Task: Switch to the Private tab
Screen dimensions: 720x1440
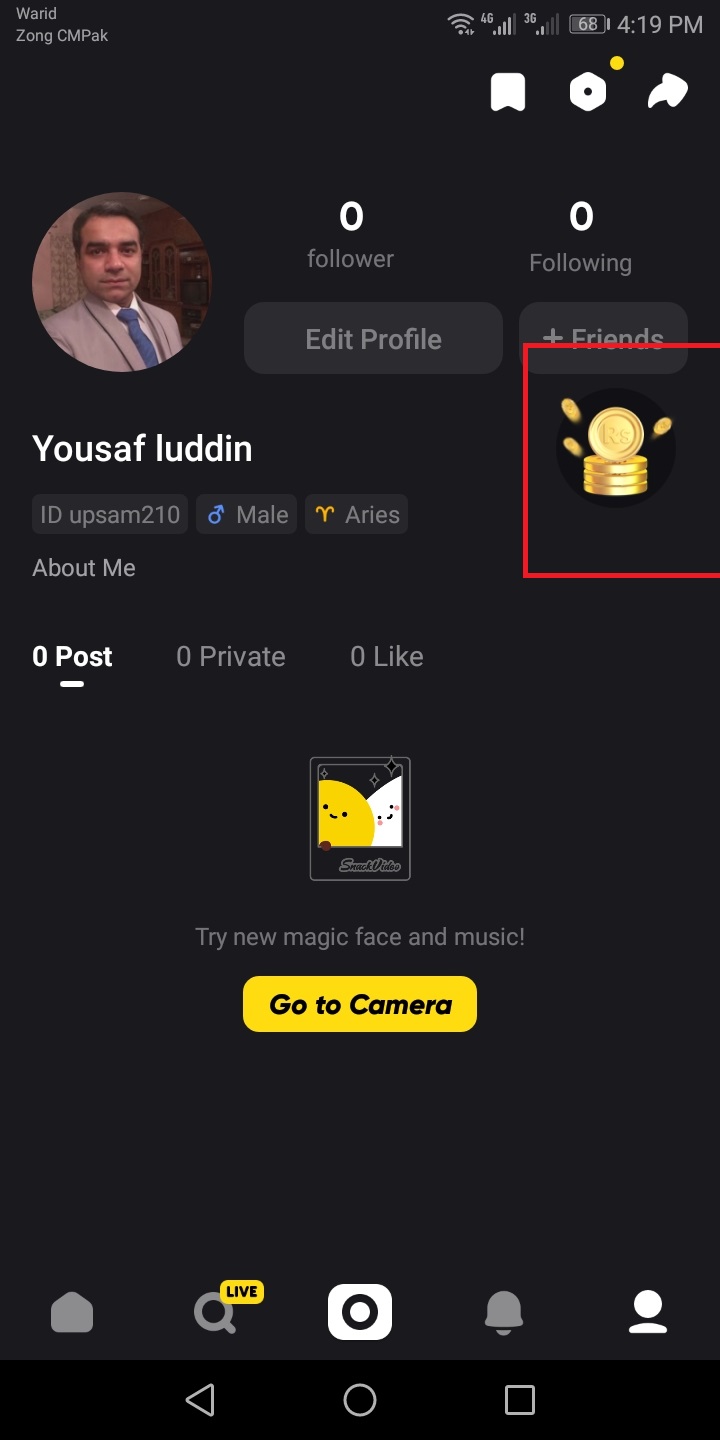Action: pos(231,657)
